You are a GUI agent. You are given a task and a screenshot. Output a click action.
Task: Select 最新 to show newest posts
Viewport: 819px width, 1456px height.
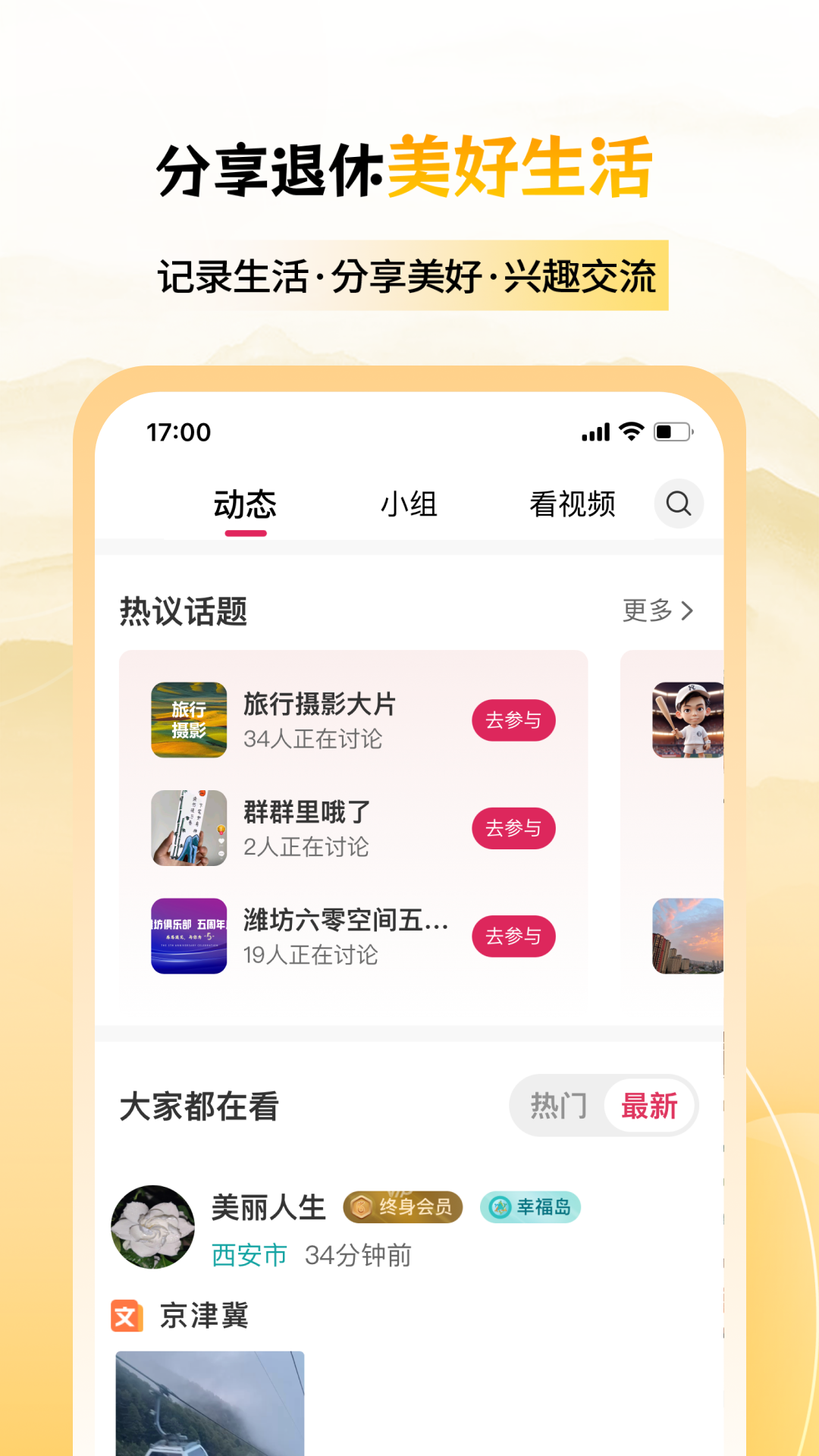pyautogui.click(x=648, y=1106)
